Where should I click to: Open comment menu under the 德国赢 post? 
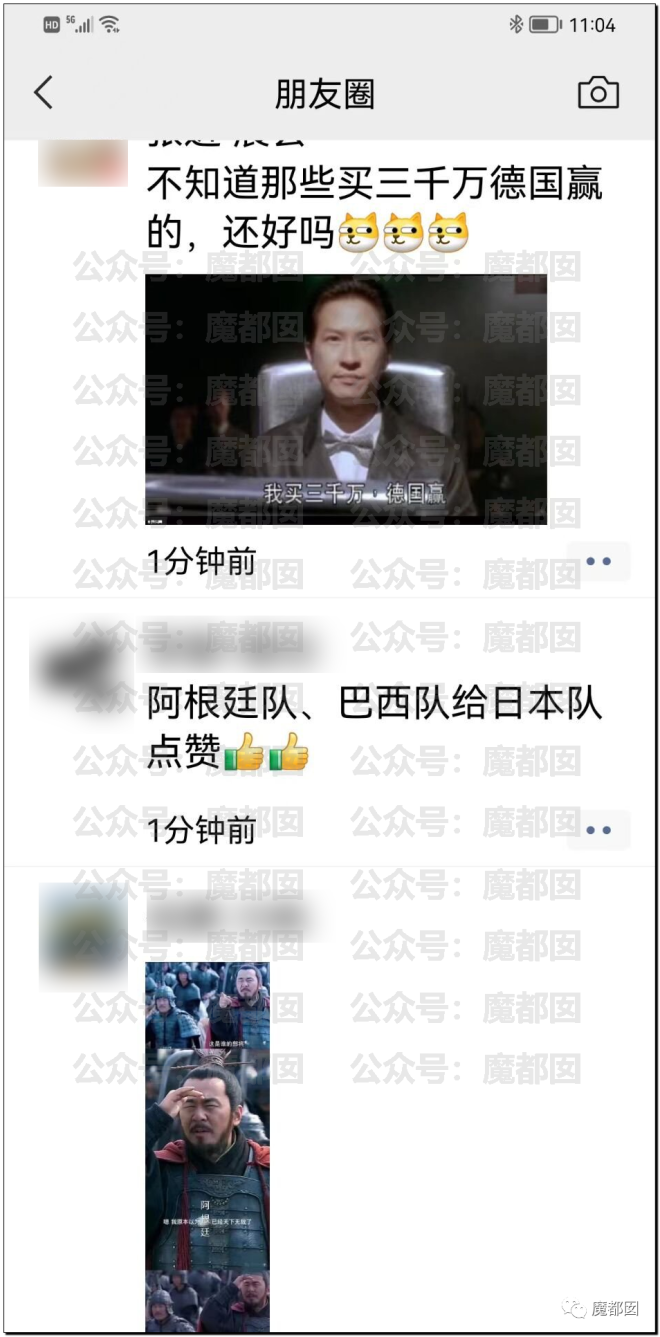[x=598, y=562]
